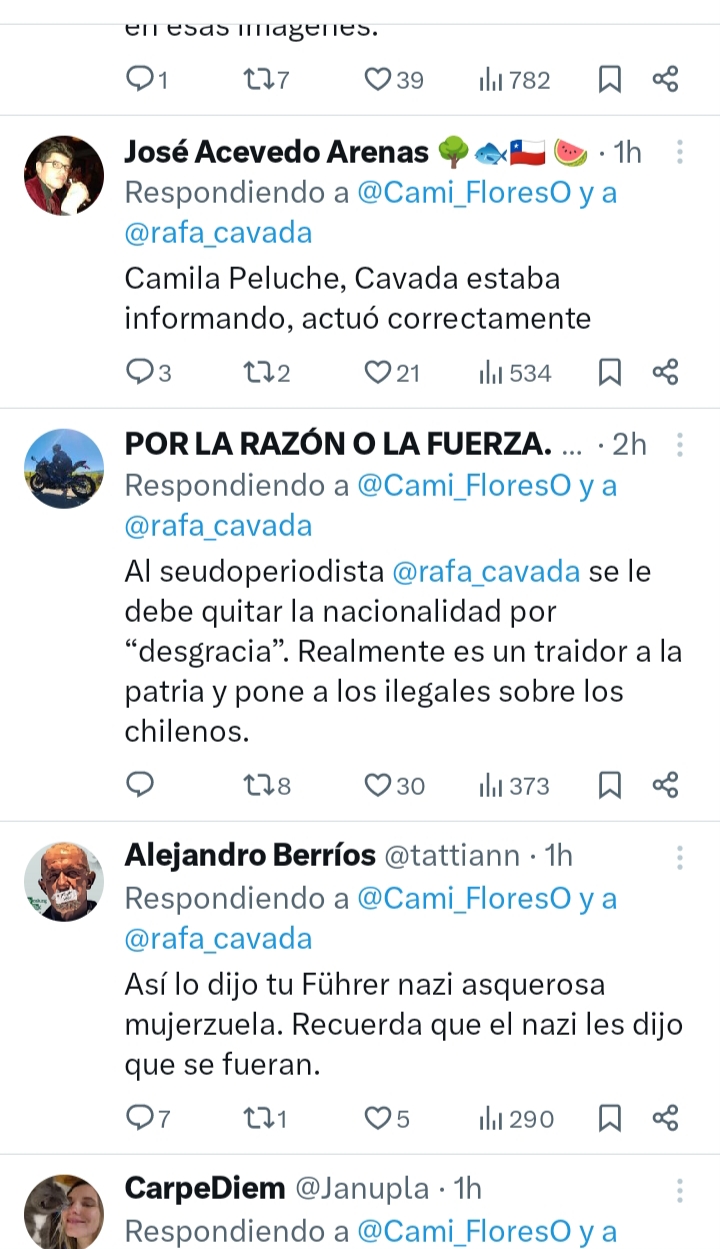
Task: Open Alejandro Berríos's profile avatar
Action: coord(64,881)
